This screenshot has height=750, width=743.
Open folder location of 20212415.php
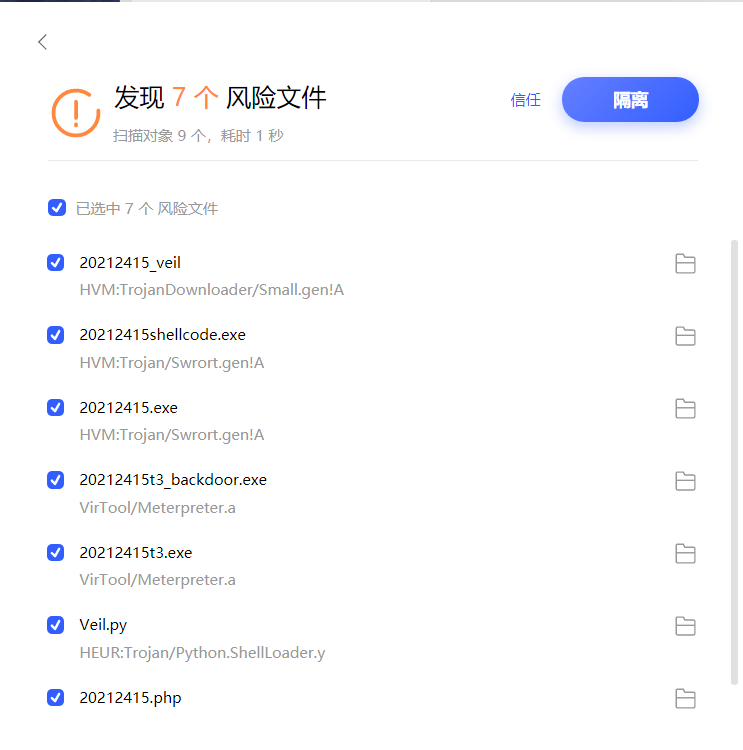685,698
